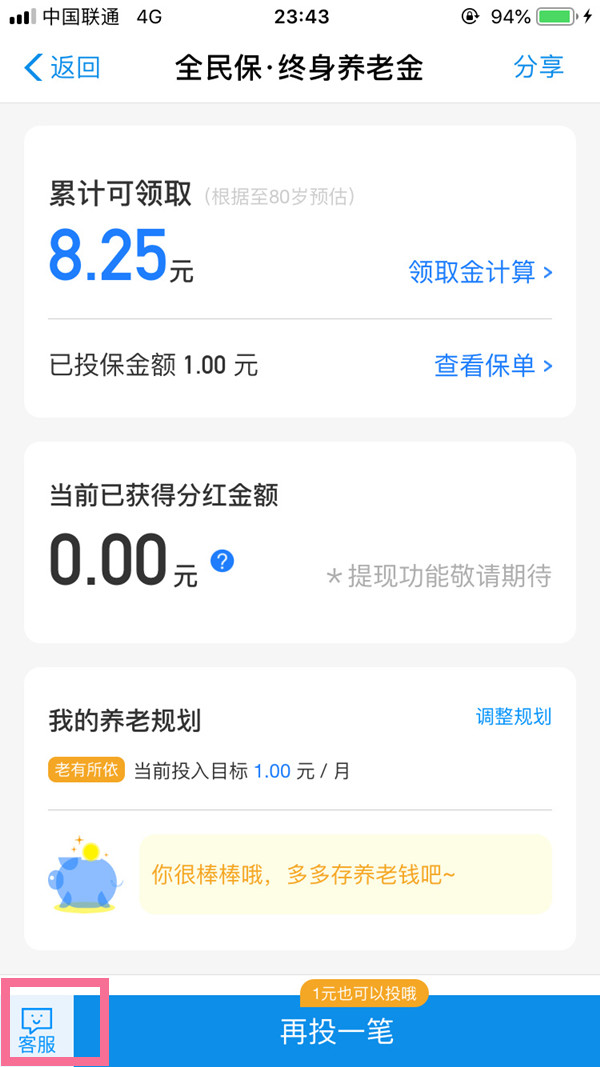Contact 客服 customer service
This screenshot has width=600, height=1067.
click(x=38, y=1030)
